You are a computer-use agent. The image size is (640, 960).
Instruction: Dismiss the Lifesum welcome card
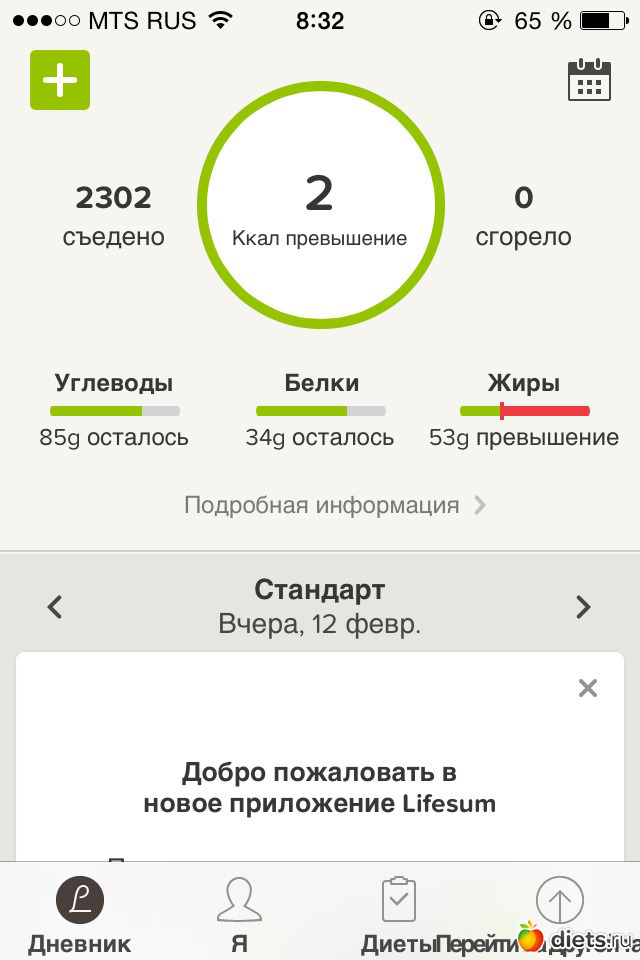click(x=588, y=688)
